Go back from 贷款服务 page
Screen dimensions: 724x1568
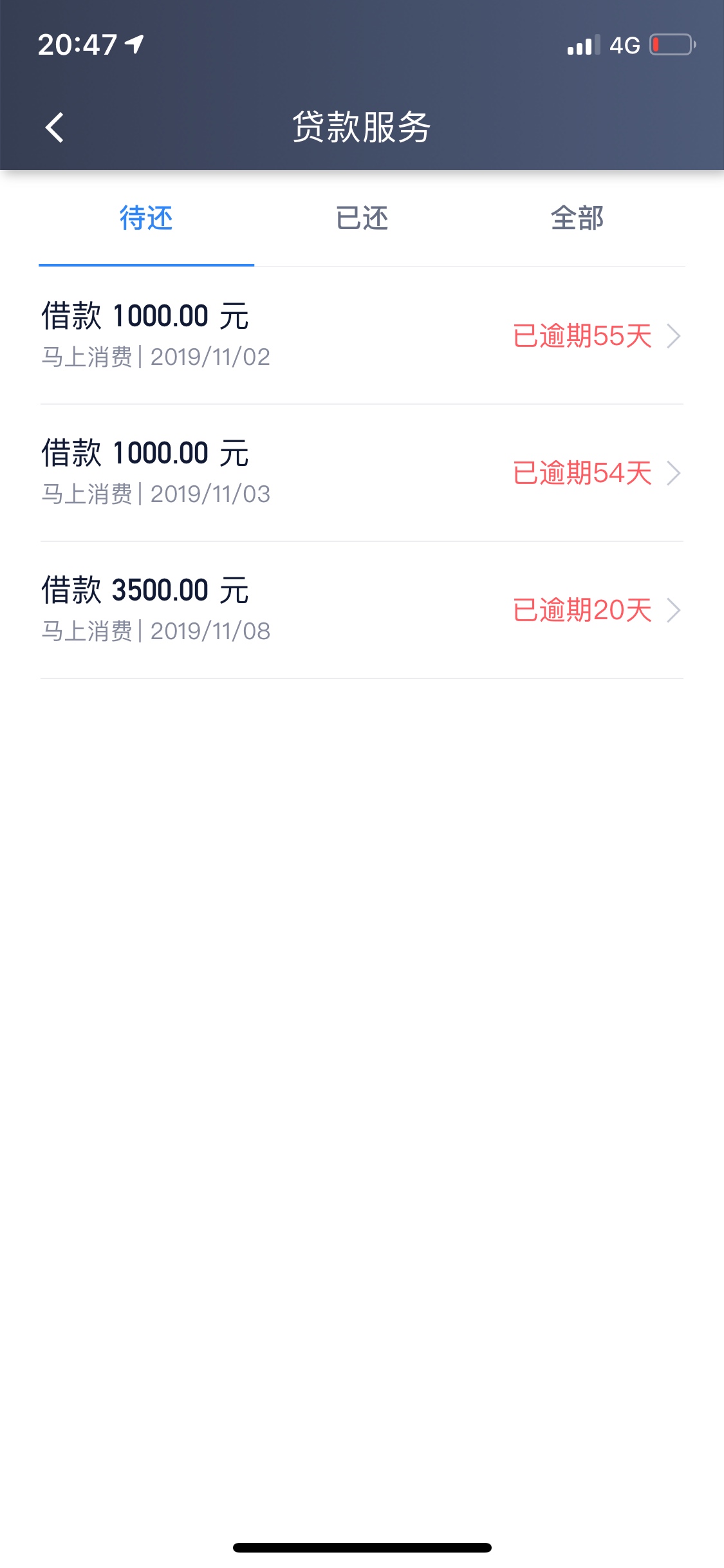pyautogui.click(x=55, y=127)
